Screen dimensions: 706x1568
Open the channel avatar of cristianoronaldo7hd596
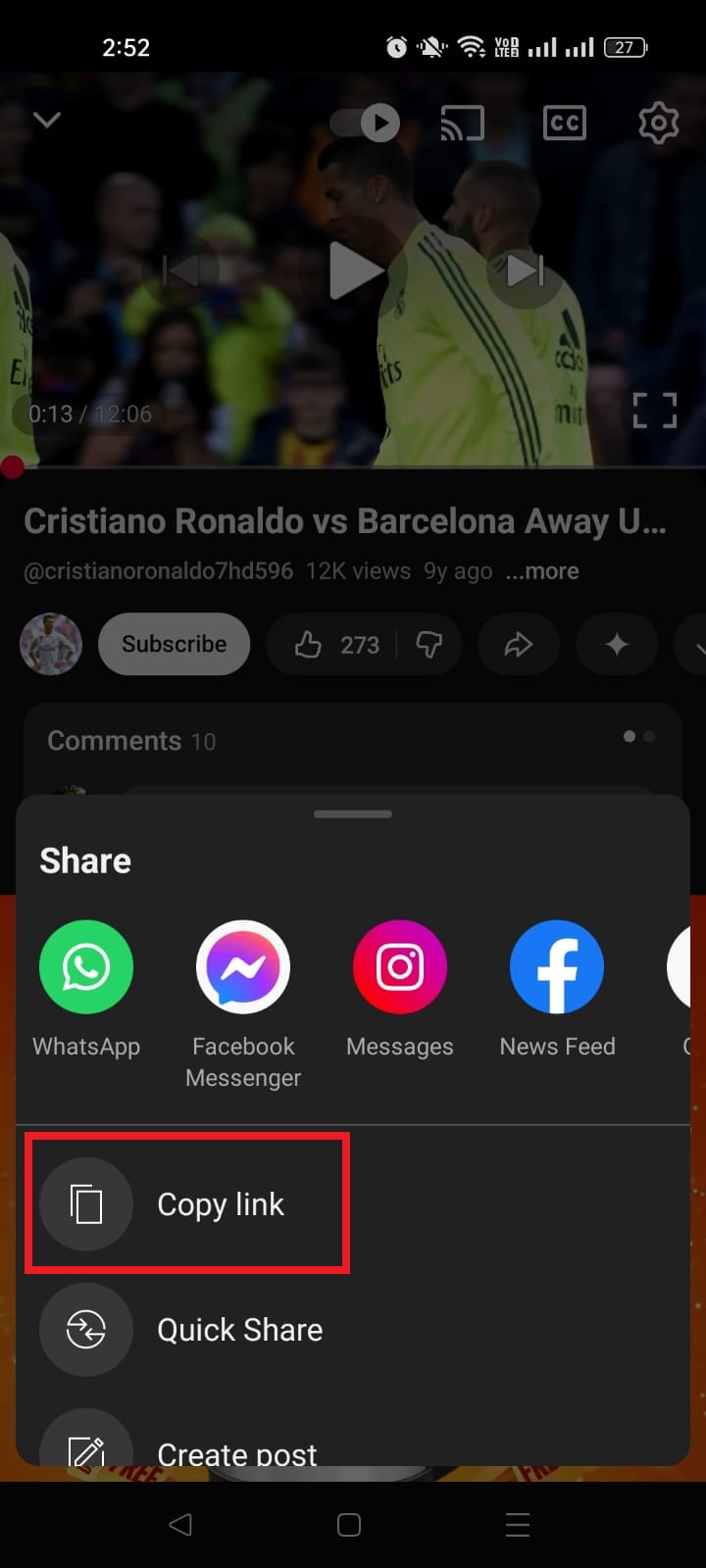(x=50, y=644)
